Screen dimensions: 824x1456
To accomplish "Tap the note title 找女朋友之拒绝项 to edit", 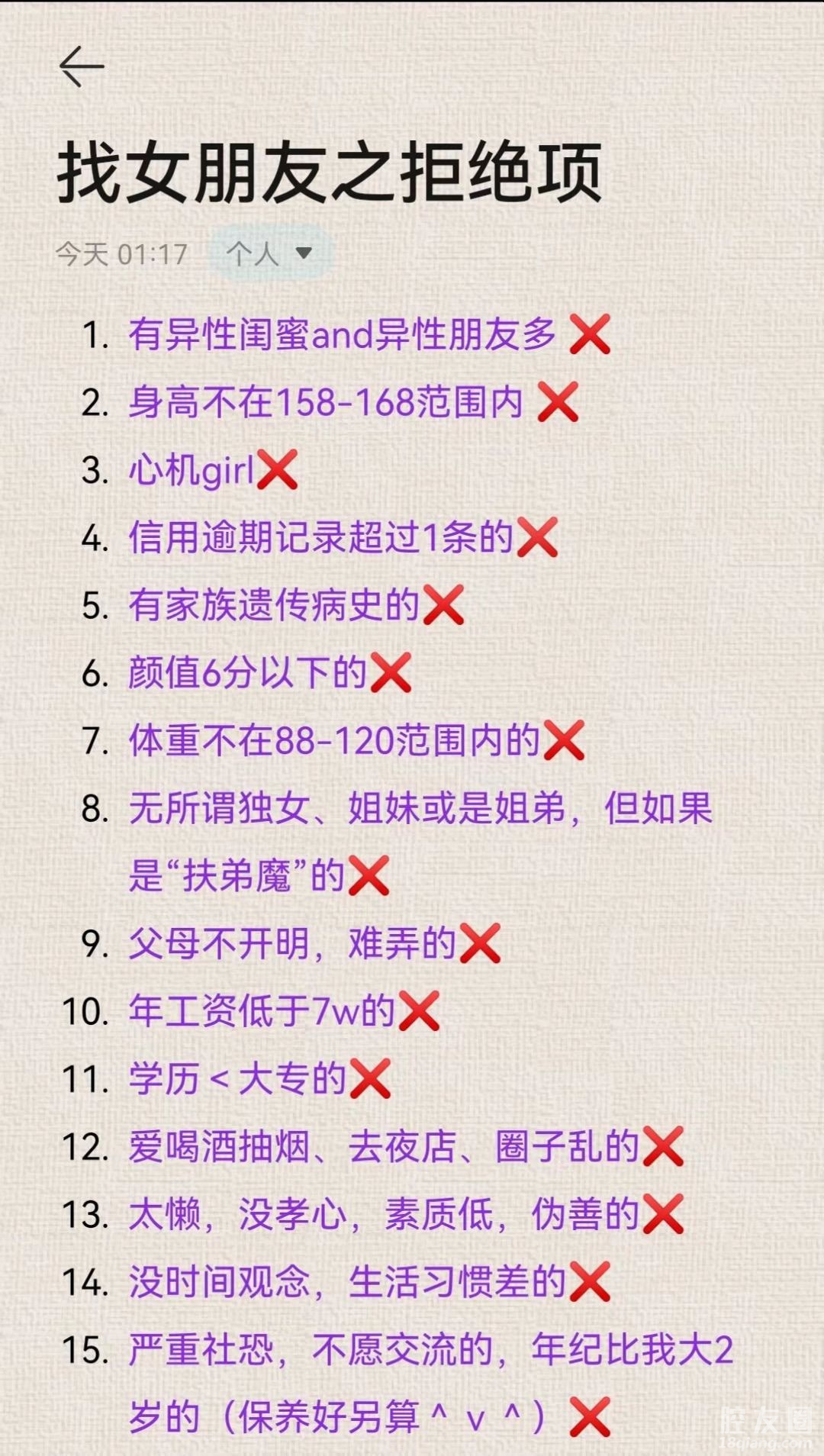I will [x=330, y=172].
